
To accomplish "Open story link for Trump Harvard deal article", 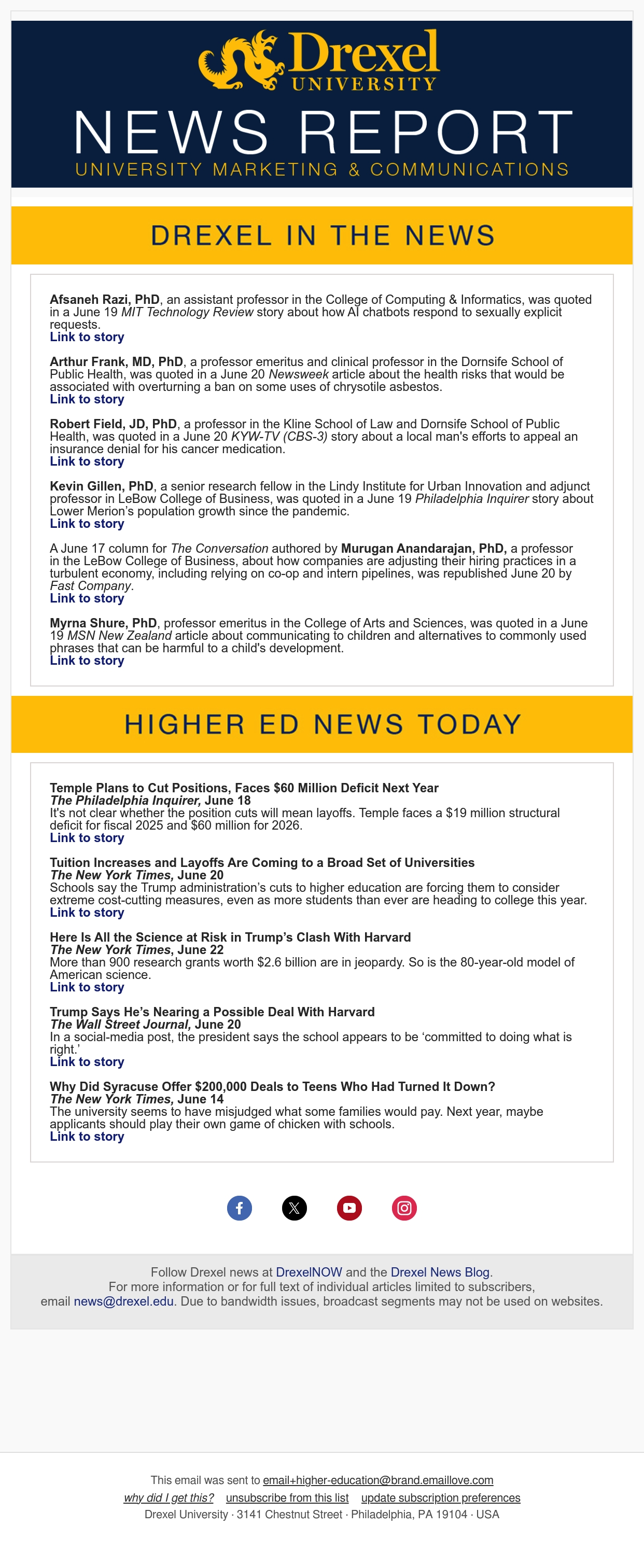I will 87,1061.
